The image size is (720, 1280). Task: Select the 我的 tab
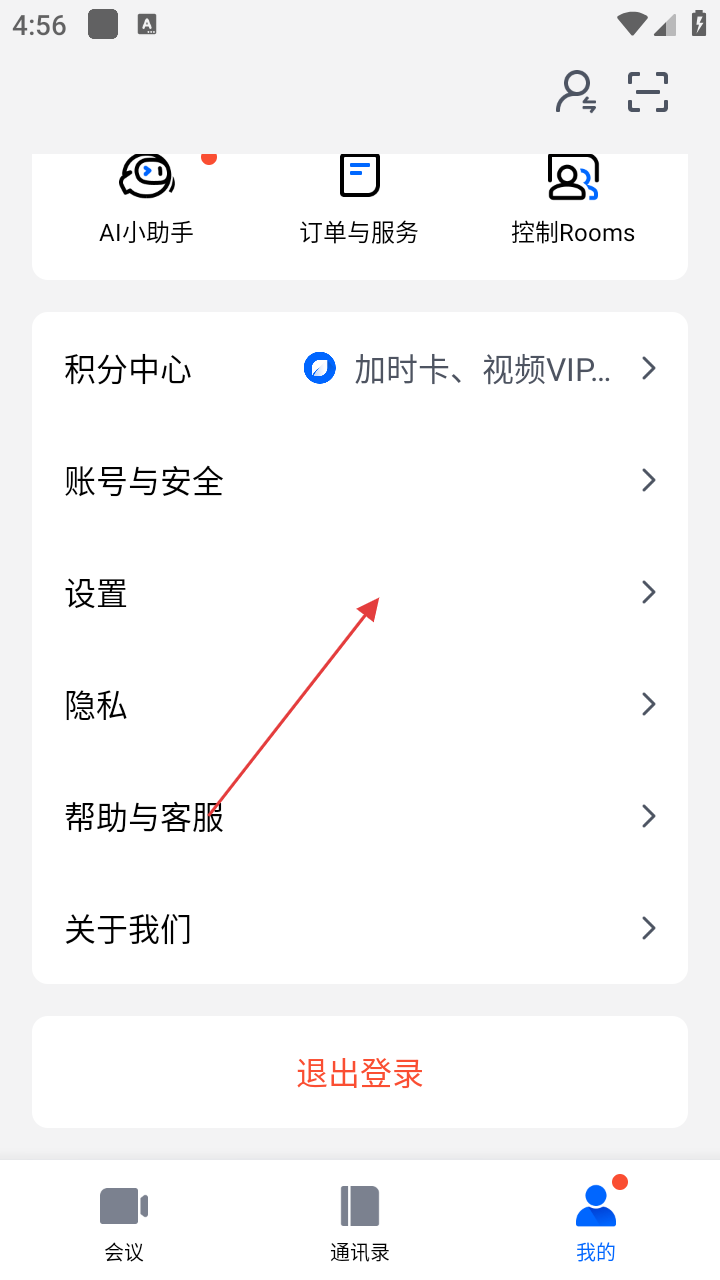pyautogui.click(x=596, y=1222)
